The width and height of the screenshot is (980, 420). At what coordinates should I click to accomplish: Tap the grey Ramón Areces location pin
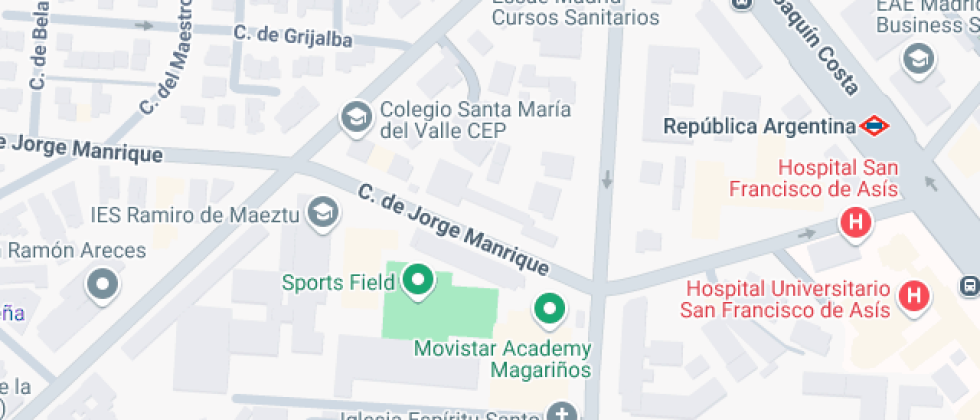[x=103, y=286]
